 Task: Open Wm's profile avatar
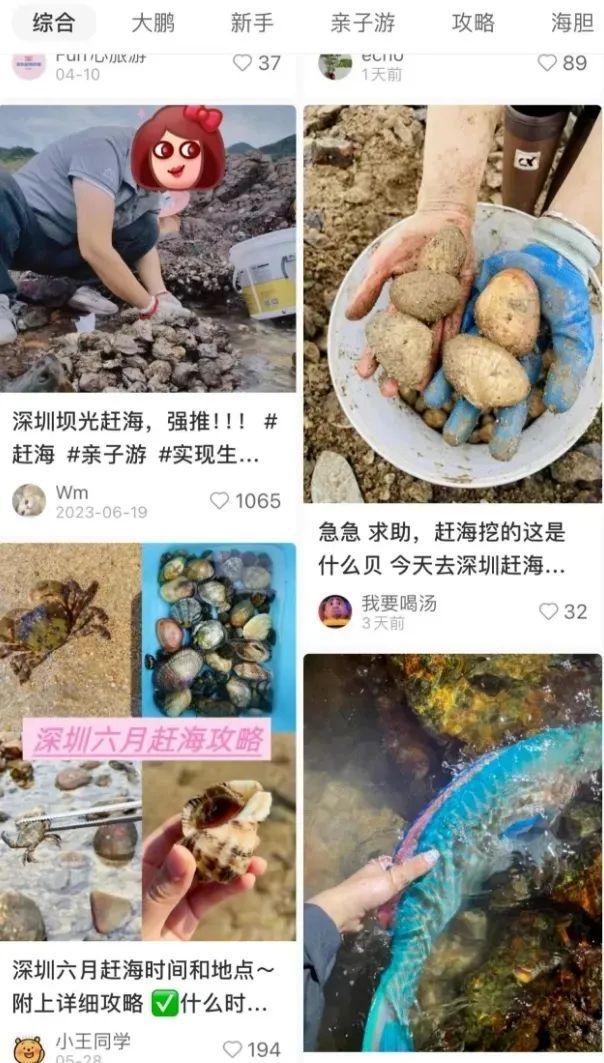29,500
